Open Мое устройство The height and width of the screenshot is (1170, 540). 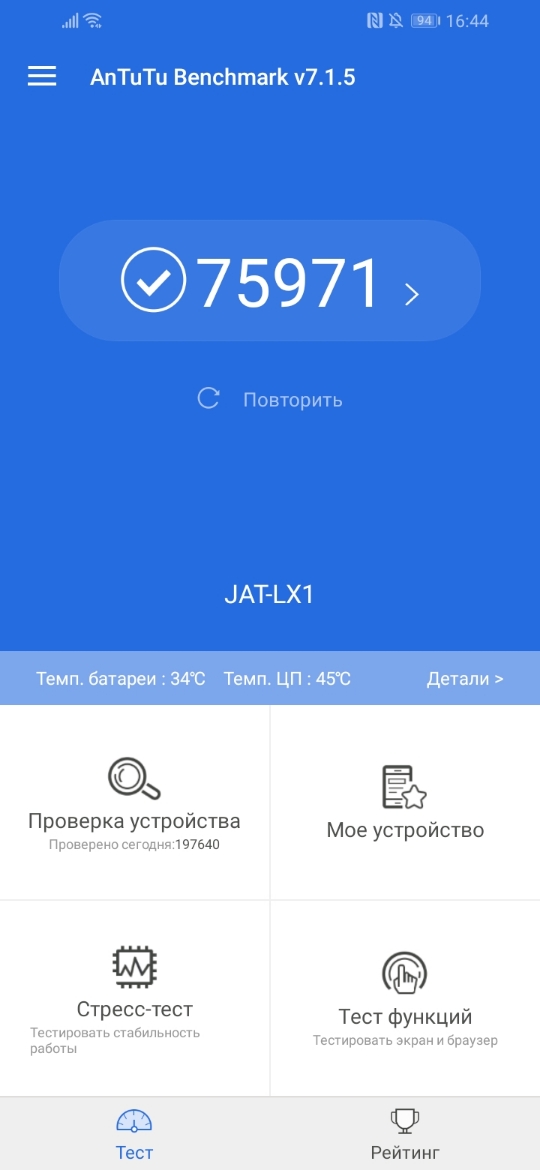[405, 803]
